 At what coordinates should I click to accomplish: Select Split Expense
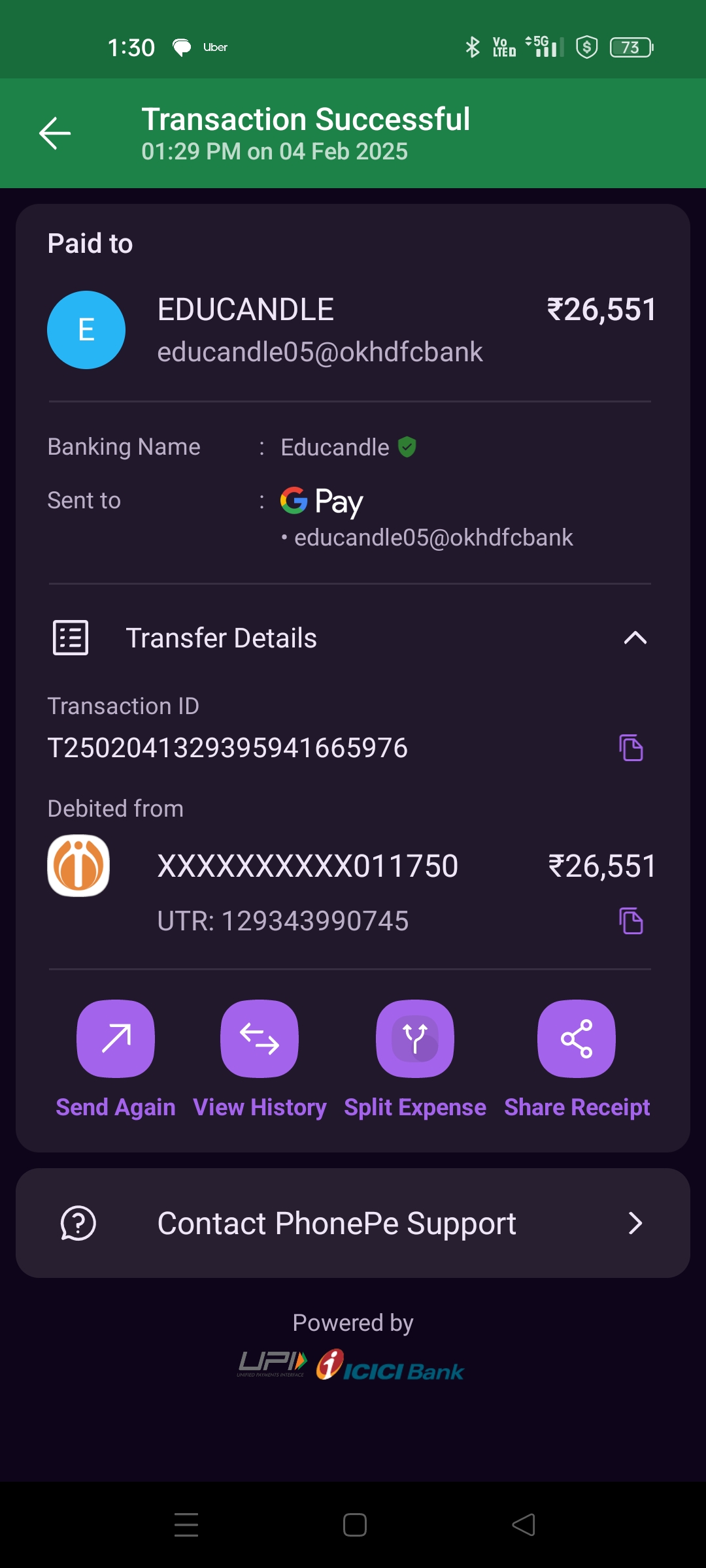tap(415, 1039)
